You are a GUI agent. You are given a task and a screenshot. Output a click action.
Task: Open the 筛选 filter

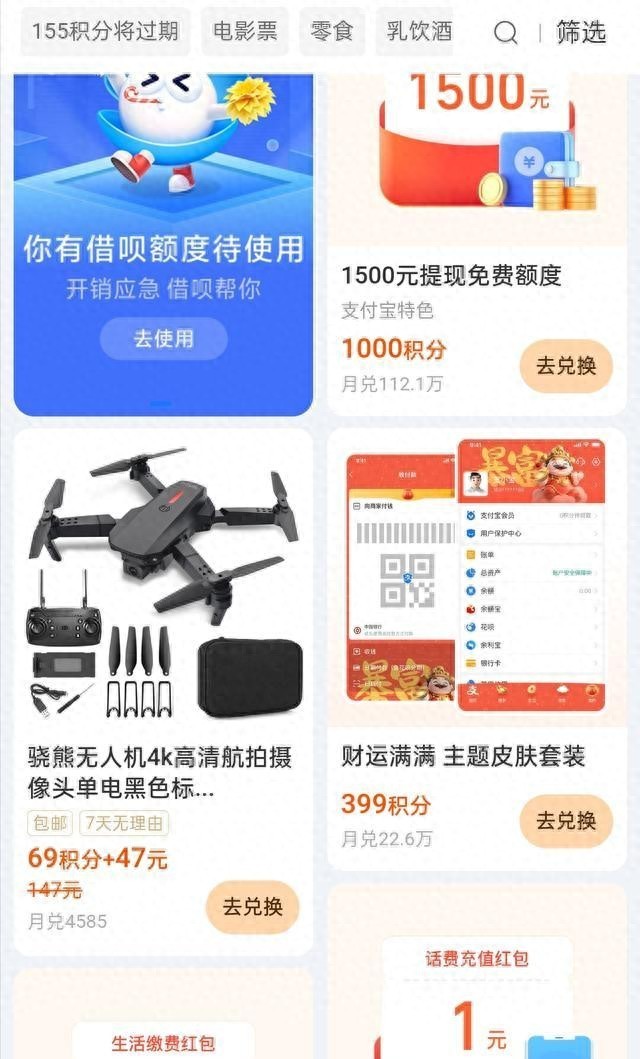(581, 32)
